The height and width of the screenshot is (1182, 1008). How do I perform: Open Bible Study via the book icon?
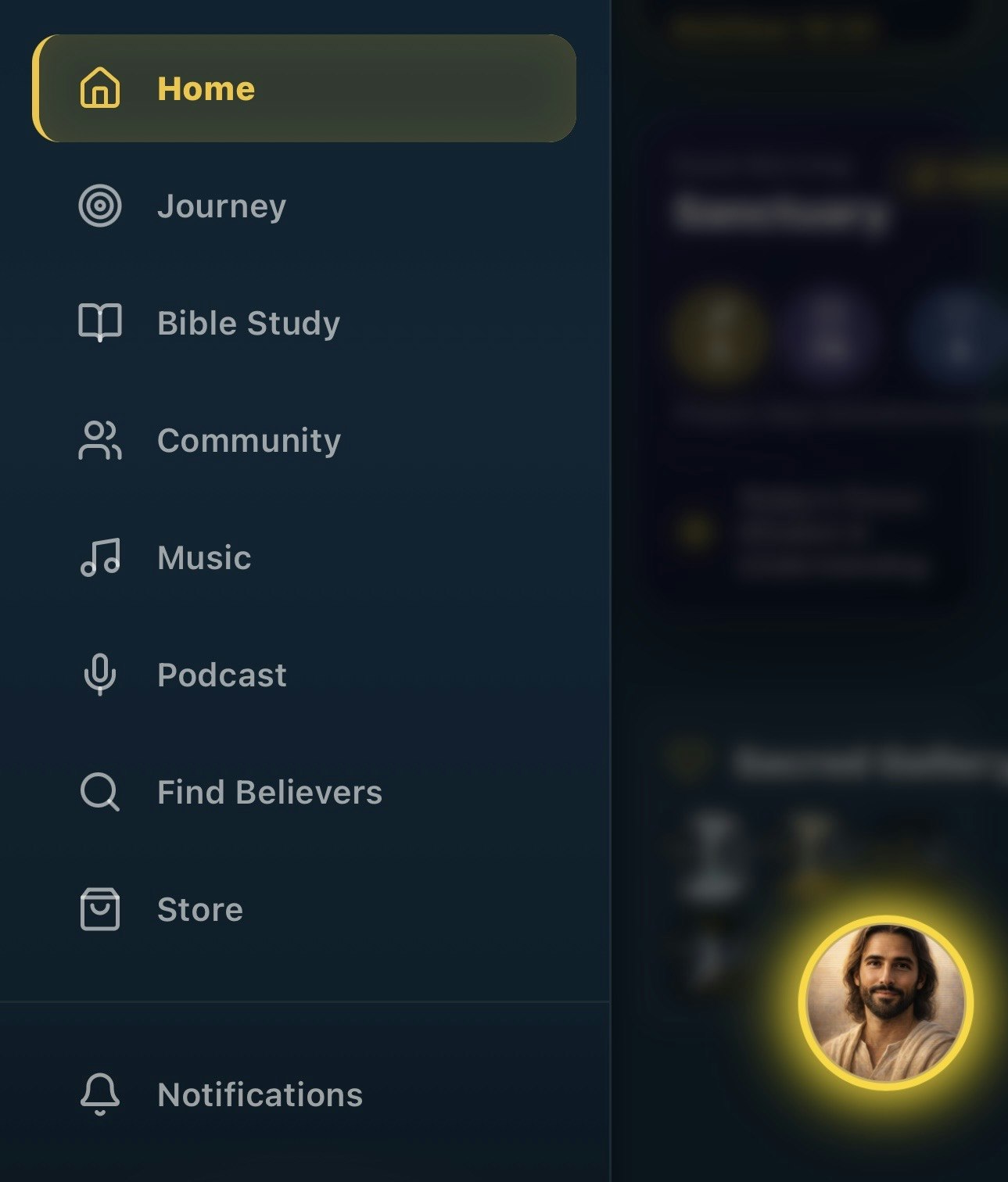[x=99, y=322]
